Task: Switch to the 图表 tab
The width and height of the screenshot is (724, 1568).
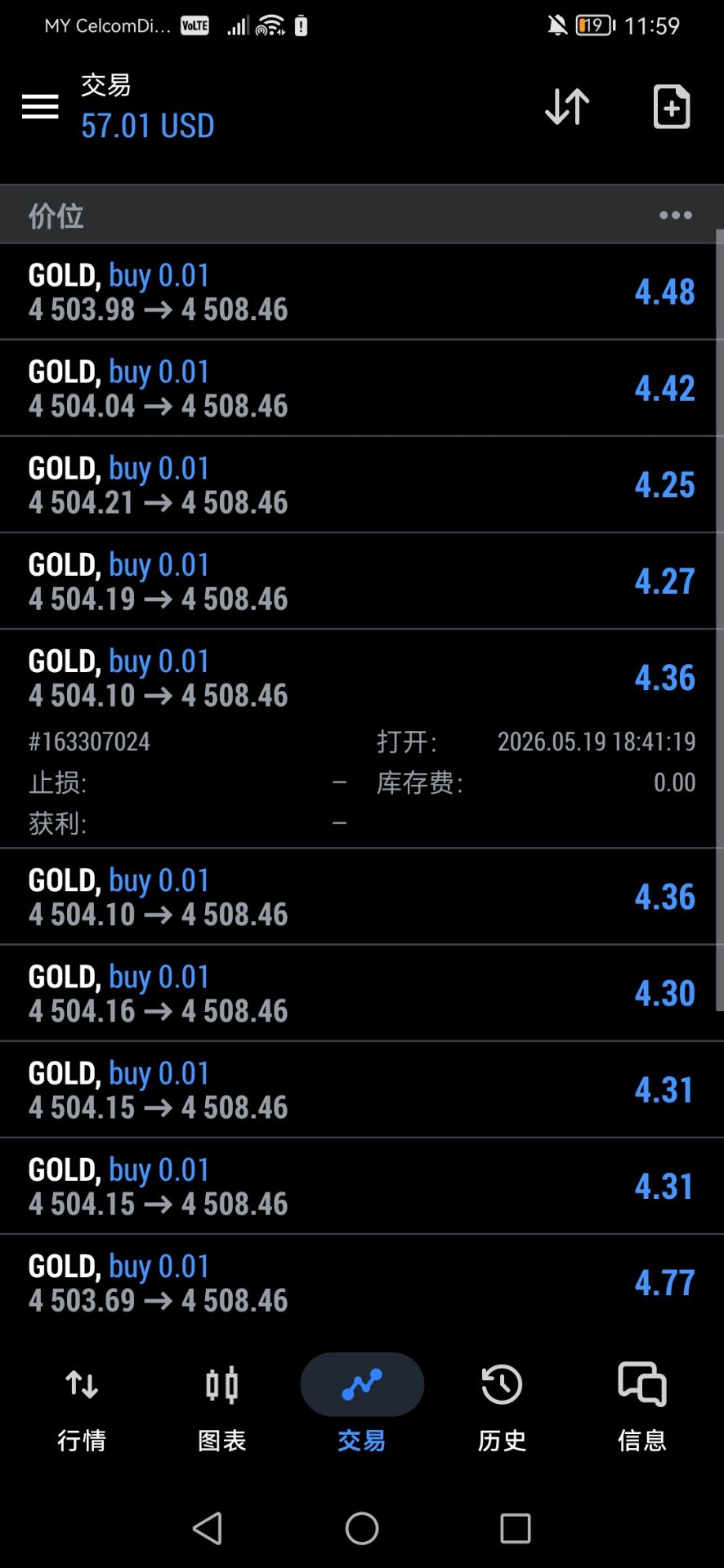Action: point(221,1406)
